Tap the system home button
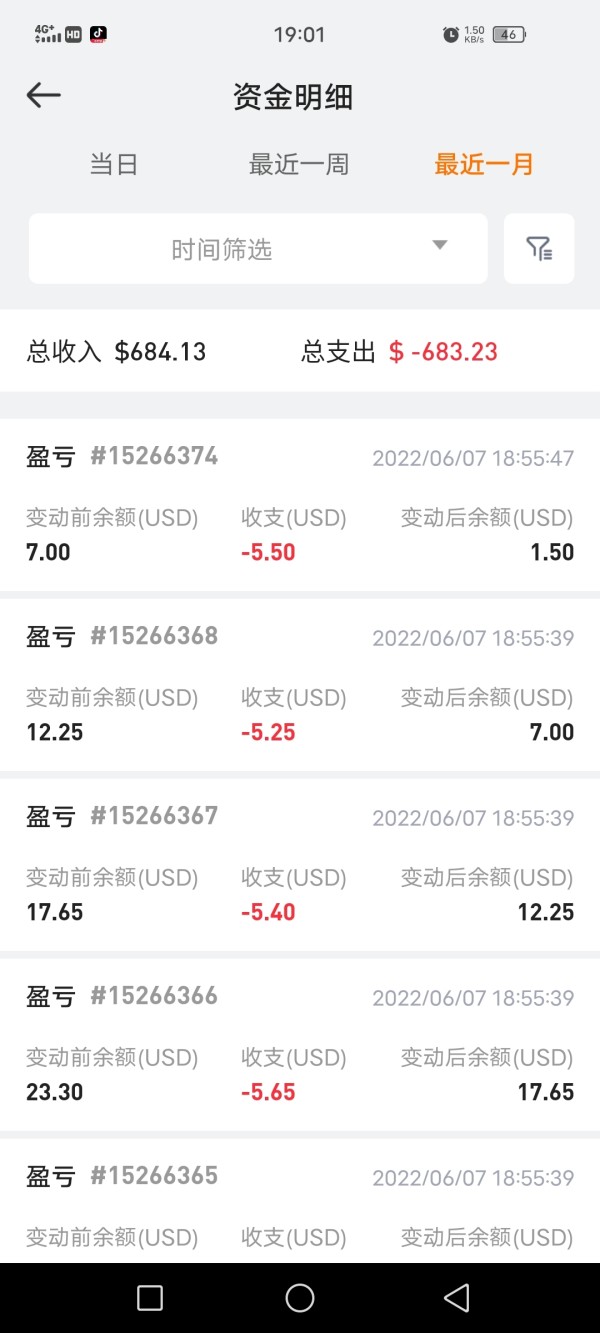This screenshot has height=1333, width=600. (300, 1298)
